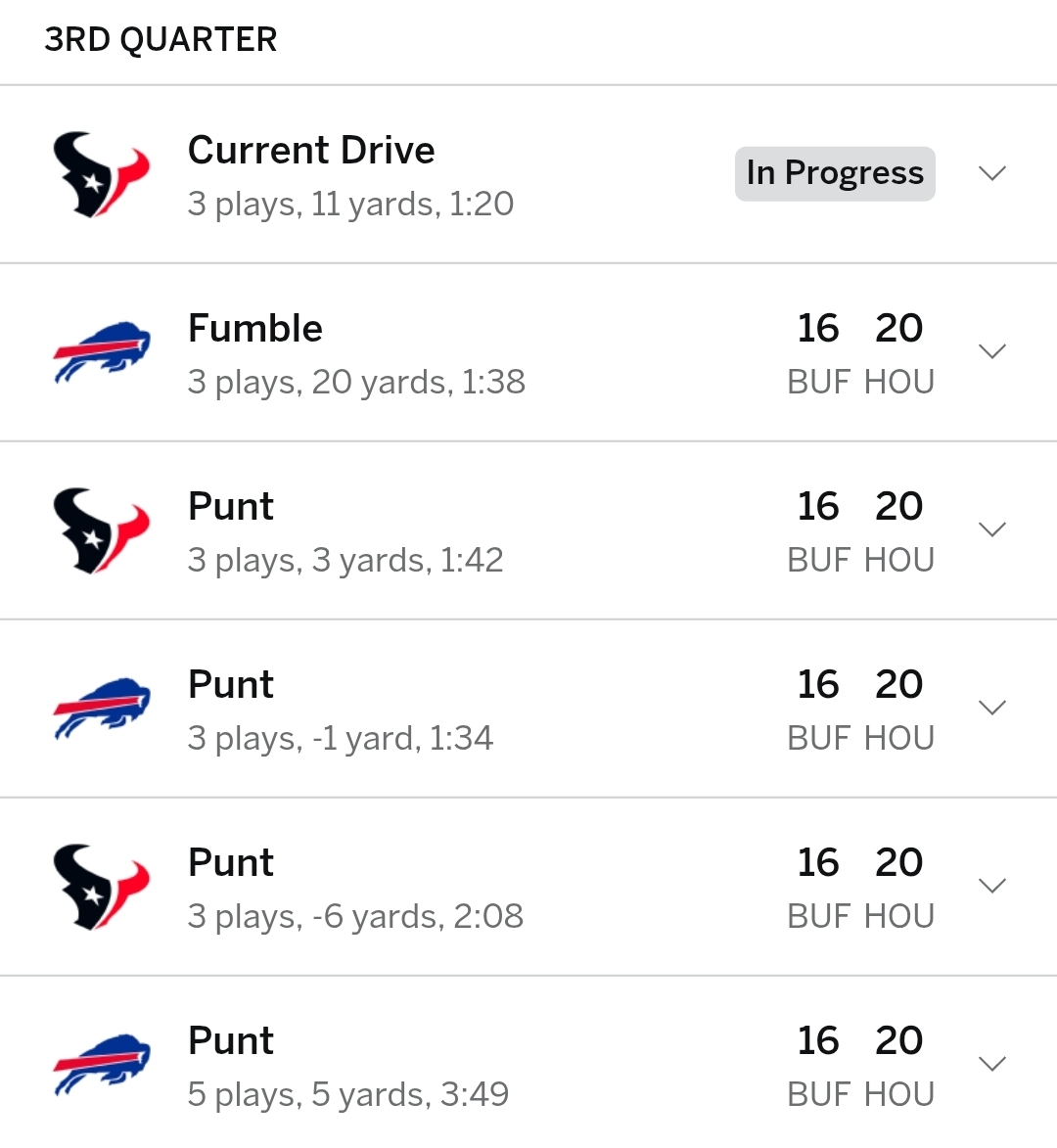
Task: Expand Texans punt drive of -6 yards
Action: [x=992, y=887]
